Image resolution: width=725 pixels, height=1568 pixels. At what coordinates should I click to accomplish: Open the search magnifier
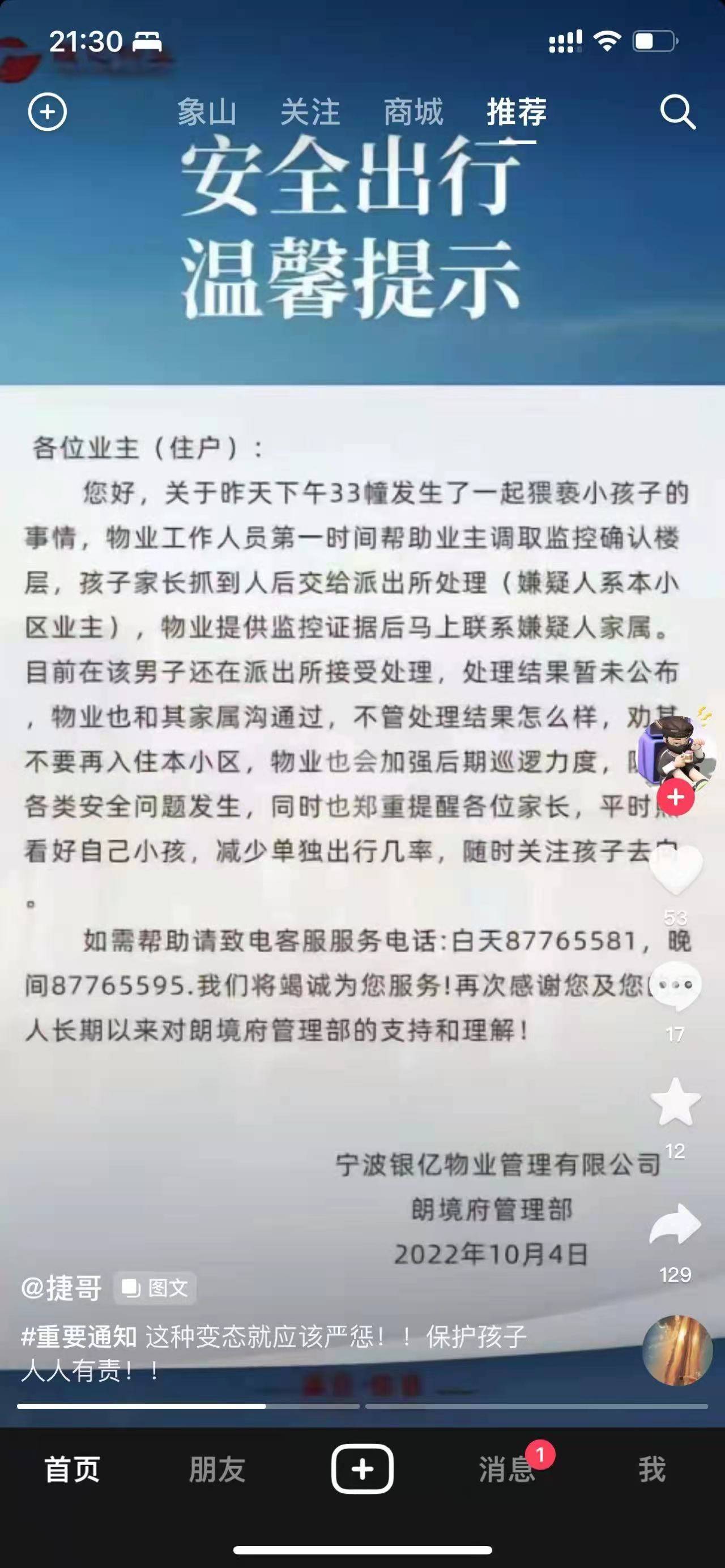677,112
